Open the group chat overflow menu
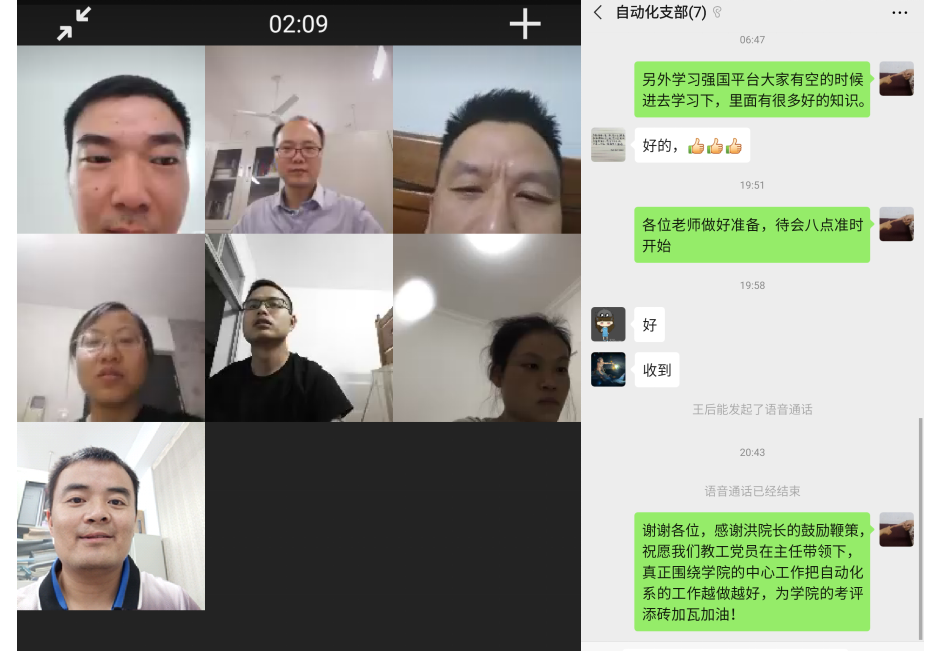 (x=900, y=12)
